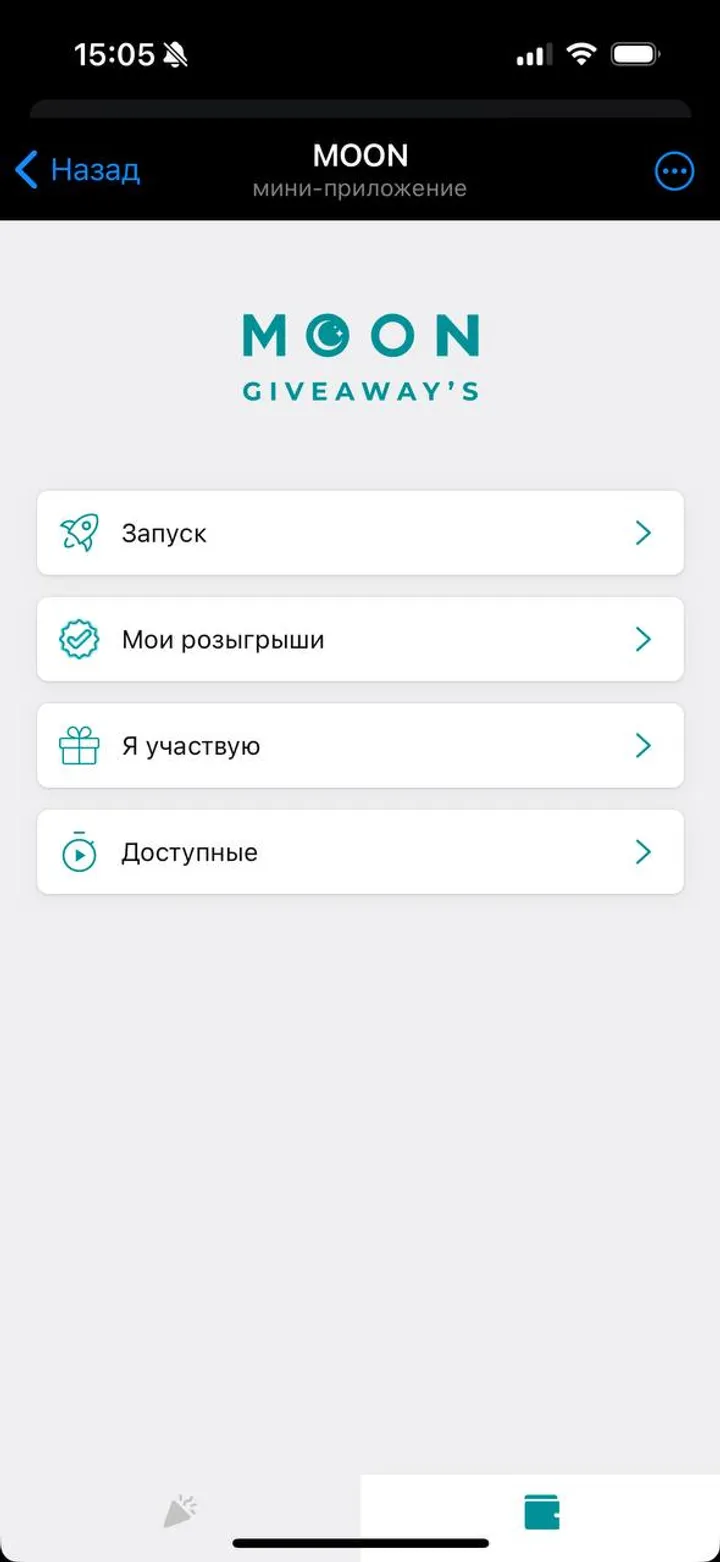
Task: Click the chevron on Мои розыгрыши row
Action: [x=644, y=639]
